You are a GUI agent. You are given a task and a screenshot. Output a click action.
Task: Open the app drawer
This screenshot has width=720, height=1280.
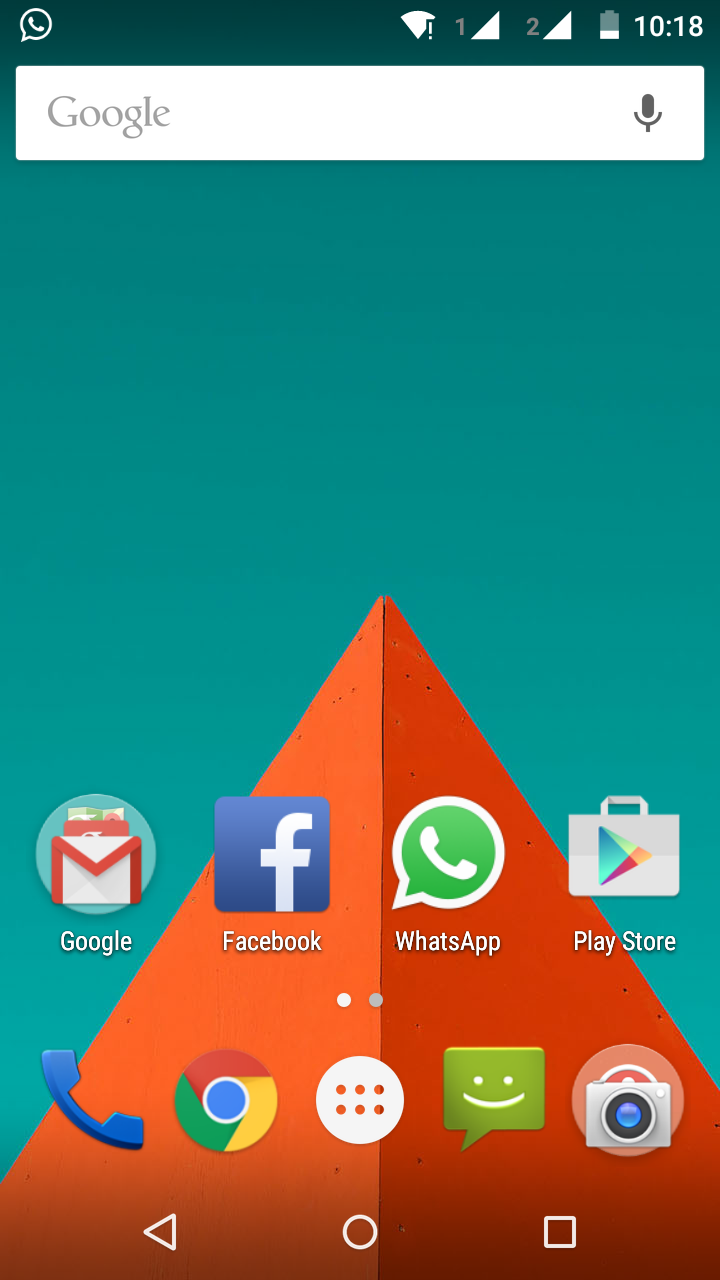tap(360, 1100)
